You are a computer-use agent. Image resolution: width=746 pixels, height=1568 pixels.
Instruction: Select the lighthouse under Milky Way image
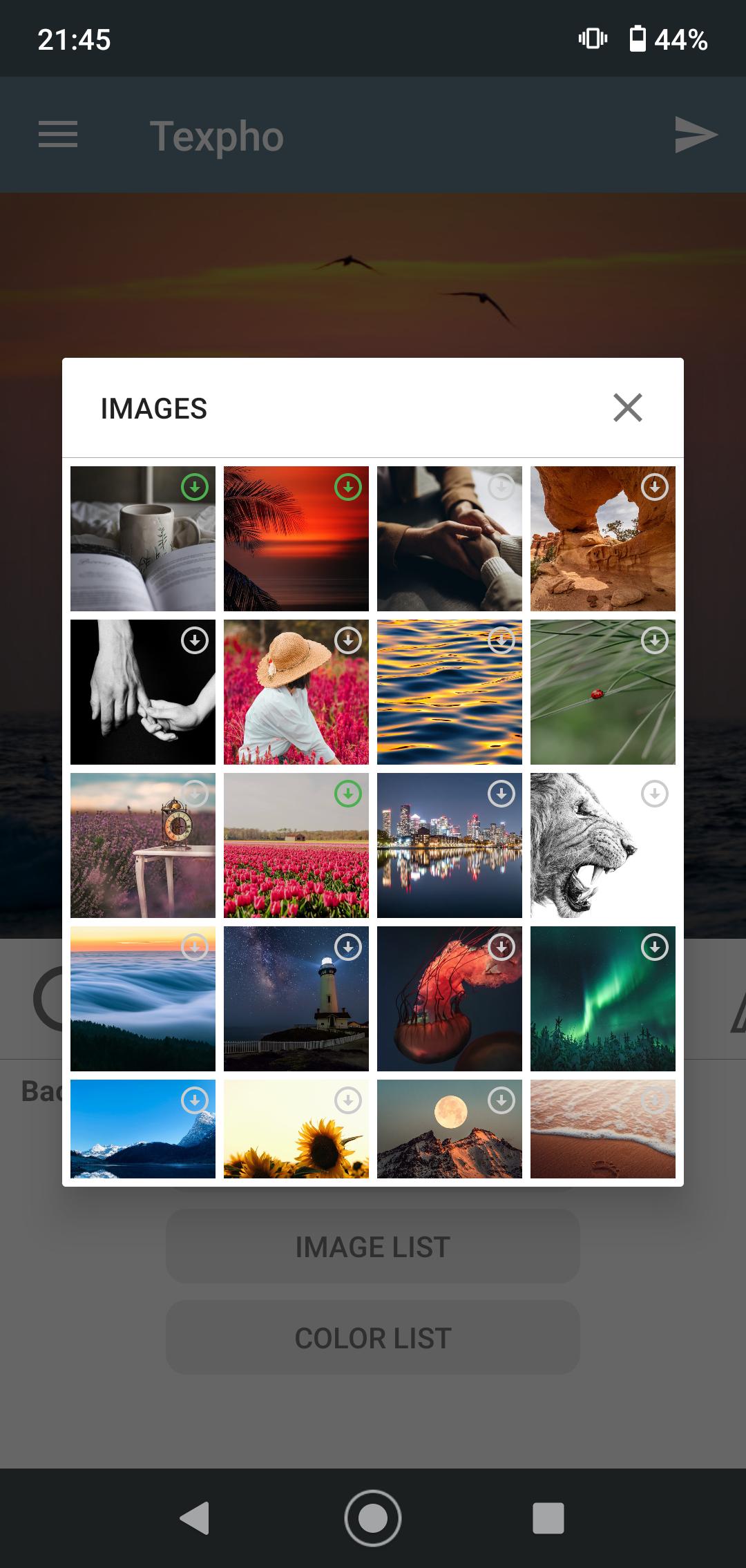pos(296,999)
